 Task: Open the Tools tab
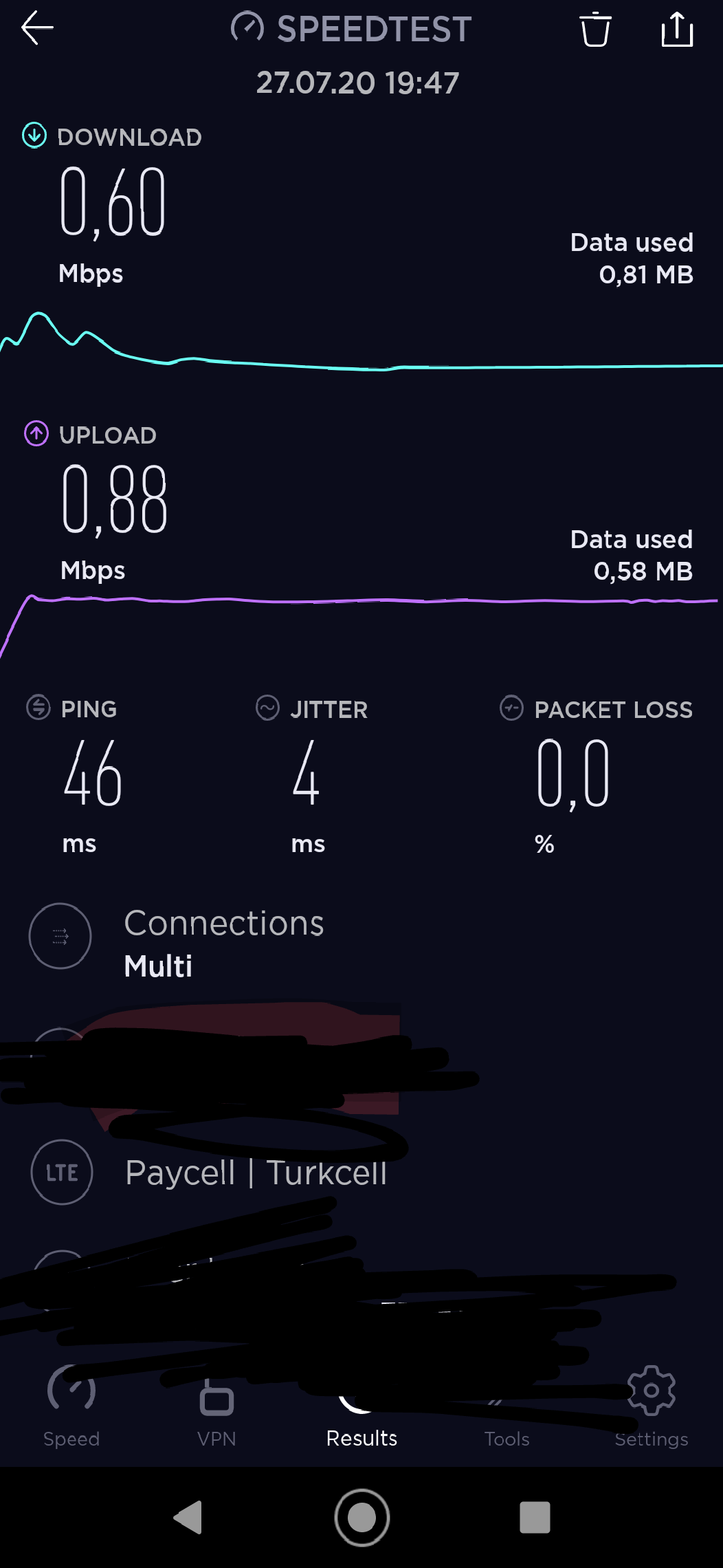[x=507, y=1424]
